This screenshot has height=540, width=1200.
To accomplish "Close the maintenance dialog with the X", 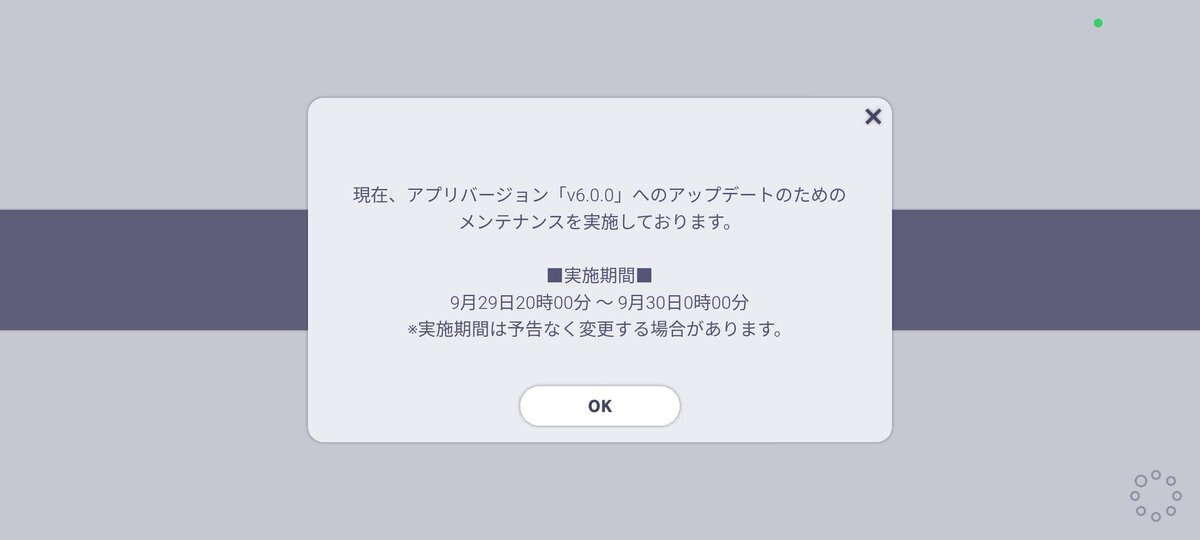I will click(873, 117).
